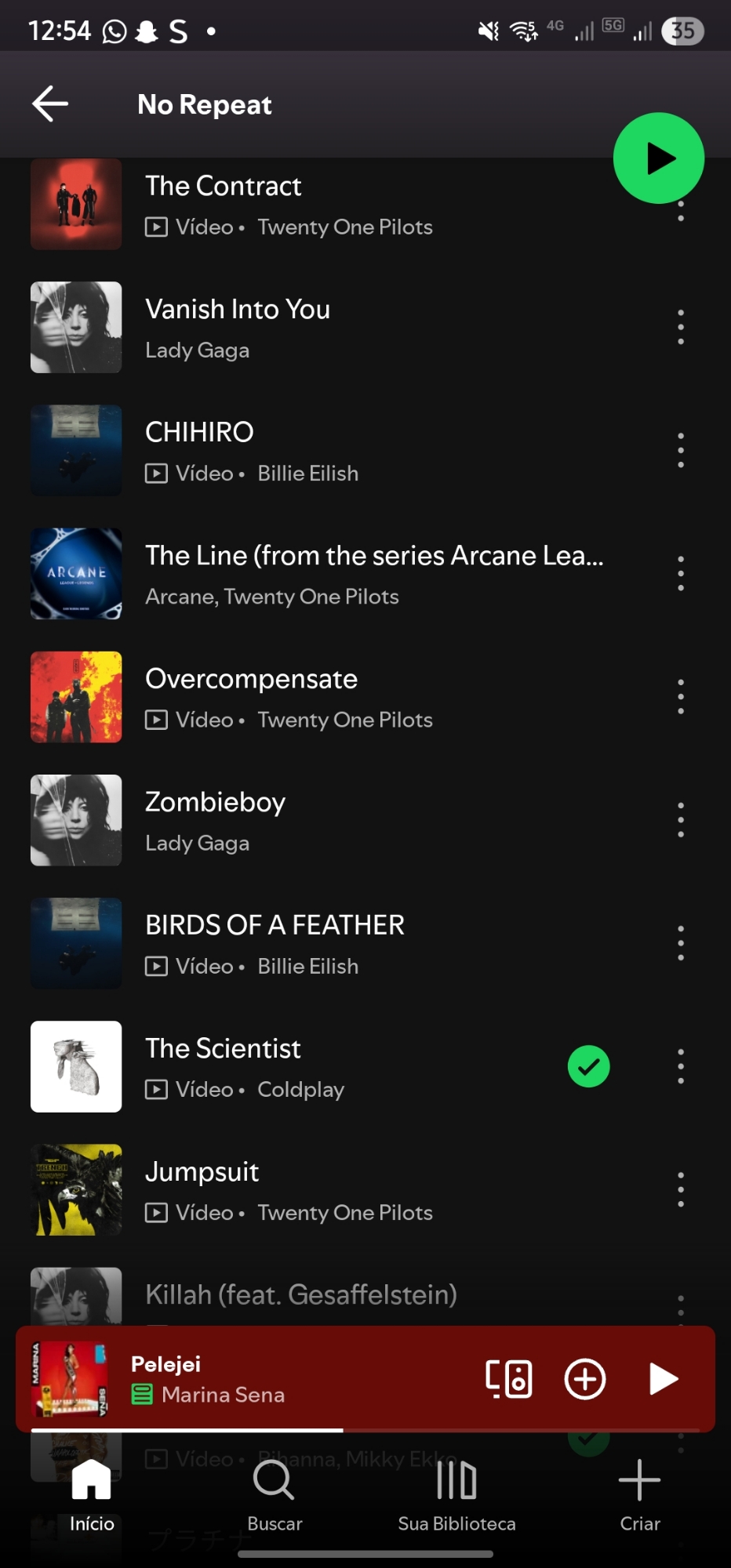Play the No Repeat playlist
Image resolution: width=731 pixels, height=1568 pixels.
click(658, 158)
